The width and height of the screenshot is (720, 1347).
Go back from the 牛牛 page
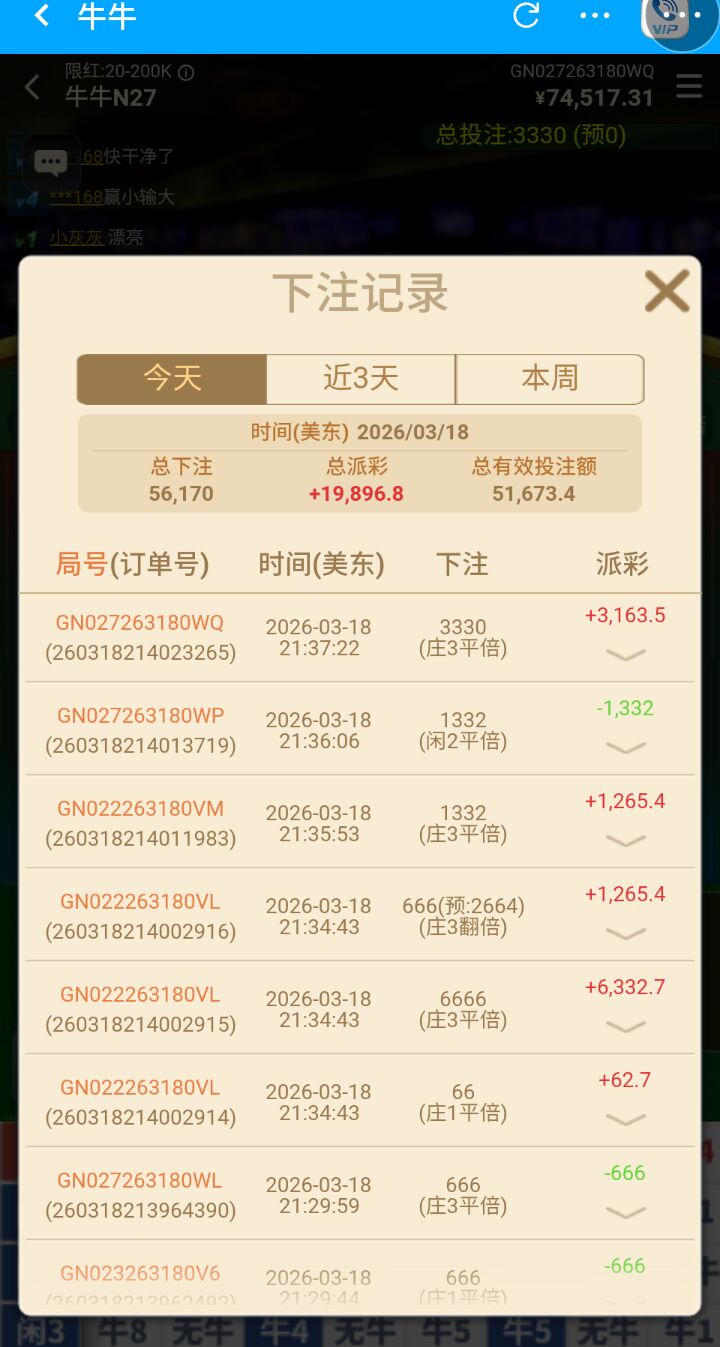pyautogui.click(x=42, y=16)
